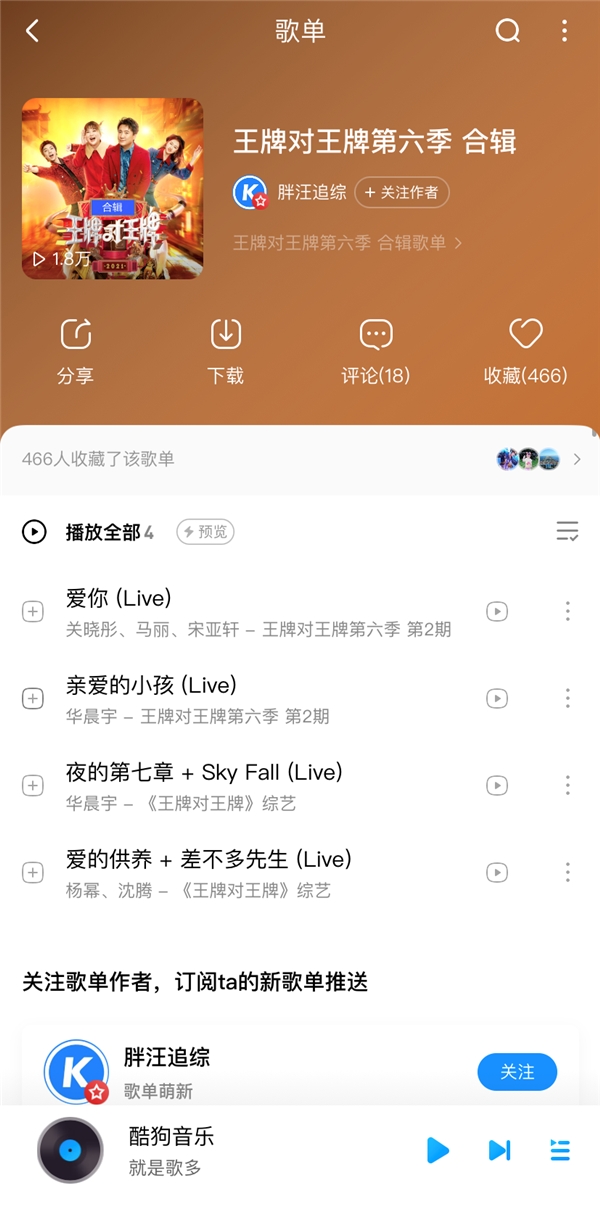Image resolution: width=600 pixels, height=1206 pixels.
Task: Open the multi-select list icon
Action: [x=567, y=532]
